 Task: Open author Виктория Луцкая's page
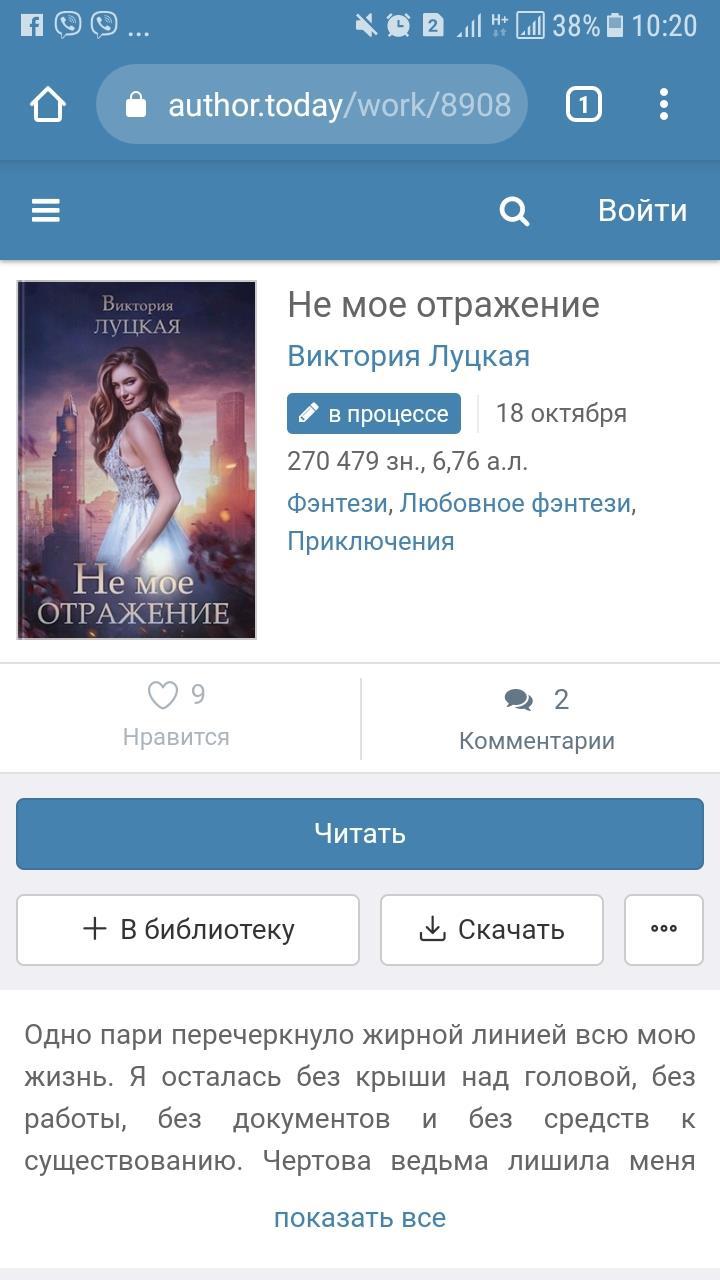click(408, 356)
